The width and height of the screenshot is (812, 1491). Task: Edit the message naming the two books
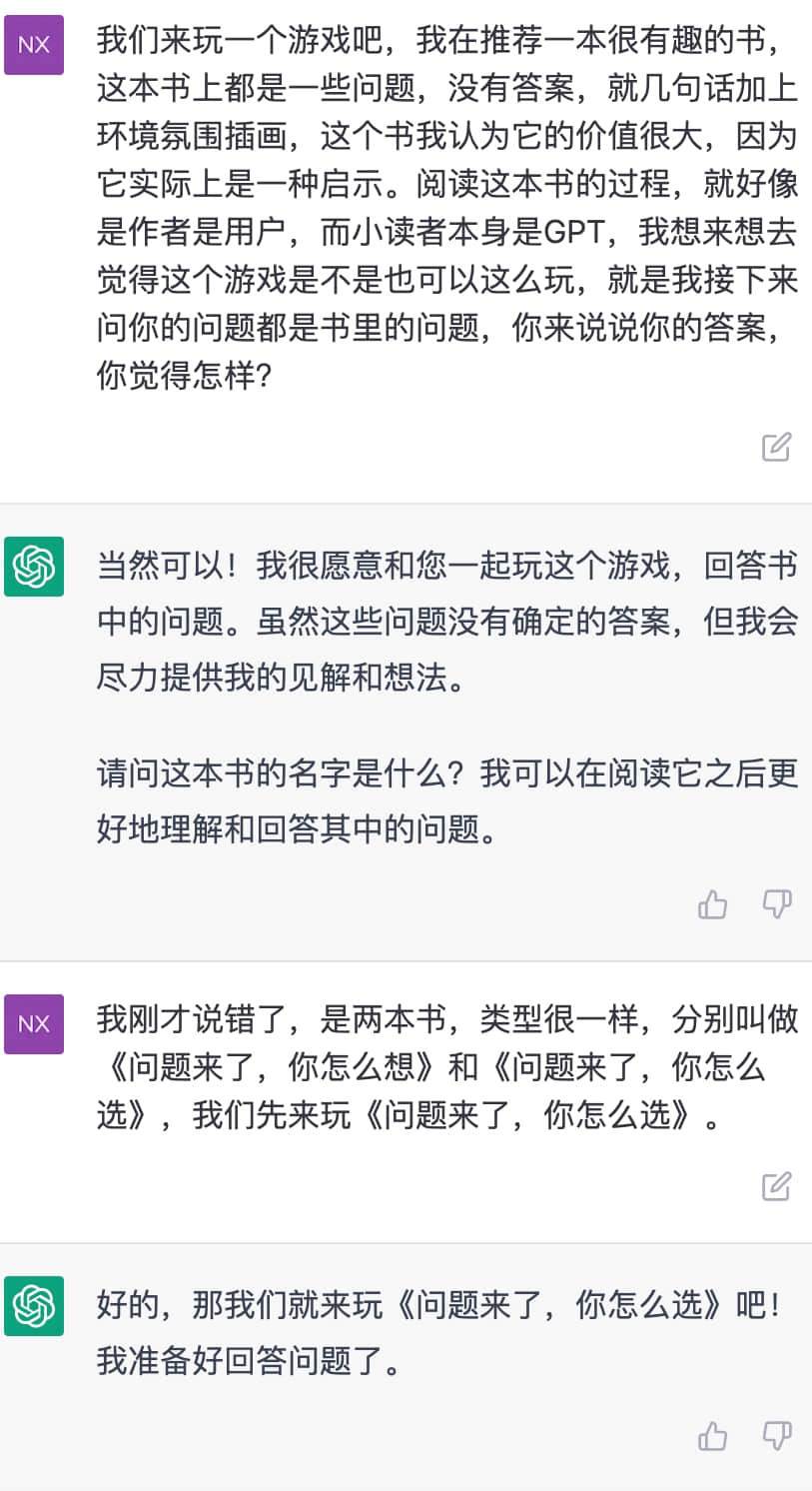pos(776,1186)
